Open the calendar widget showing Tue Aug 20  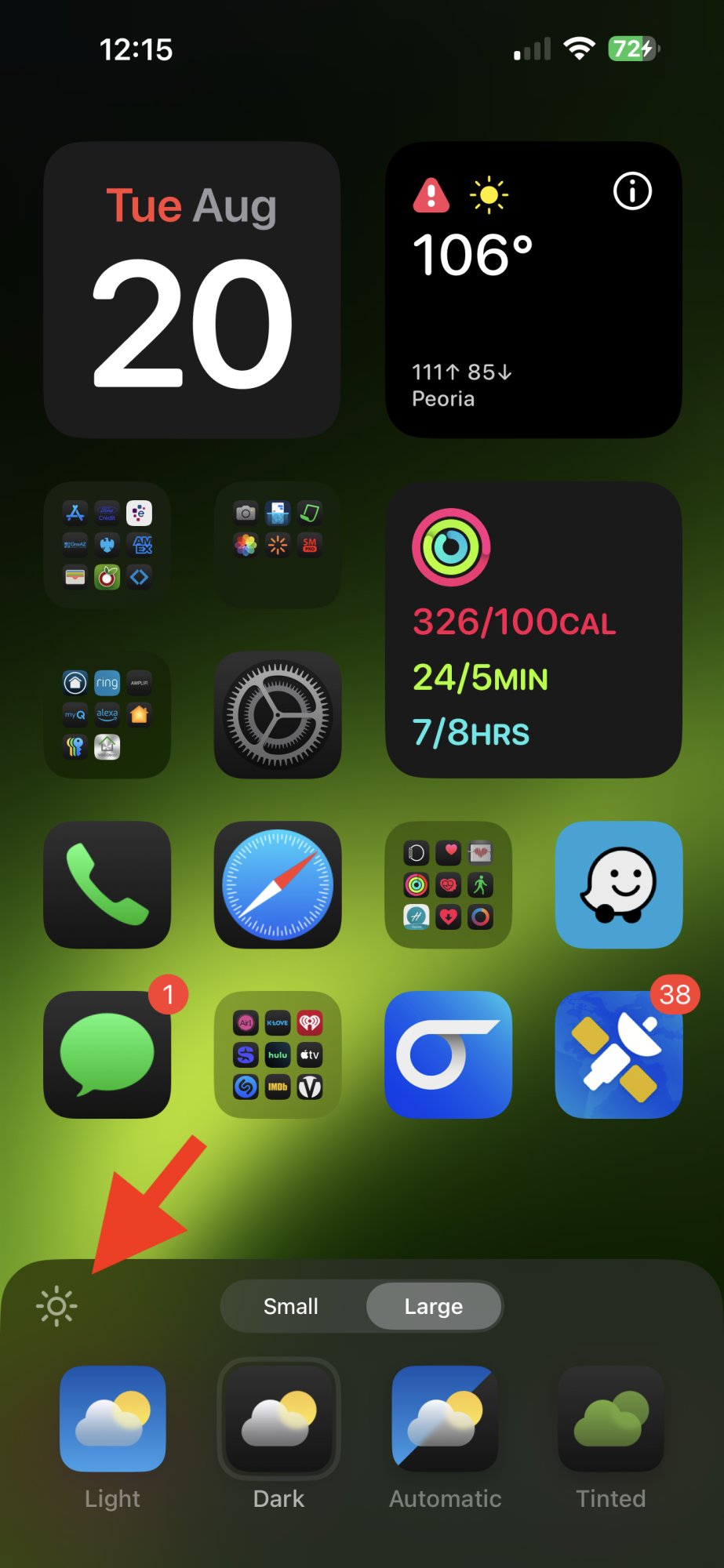coord(192,290)
